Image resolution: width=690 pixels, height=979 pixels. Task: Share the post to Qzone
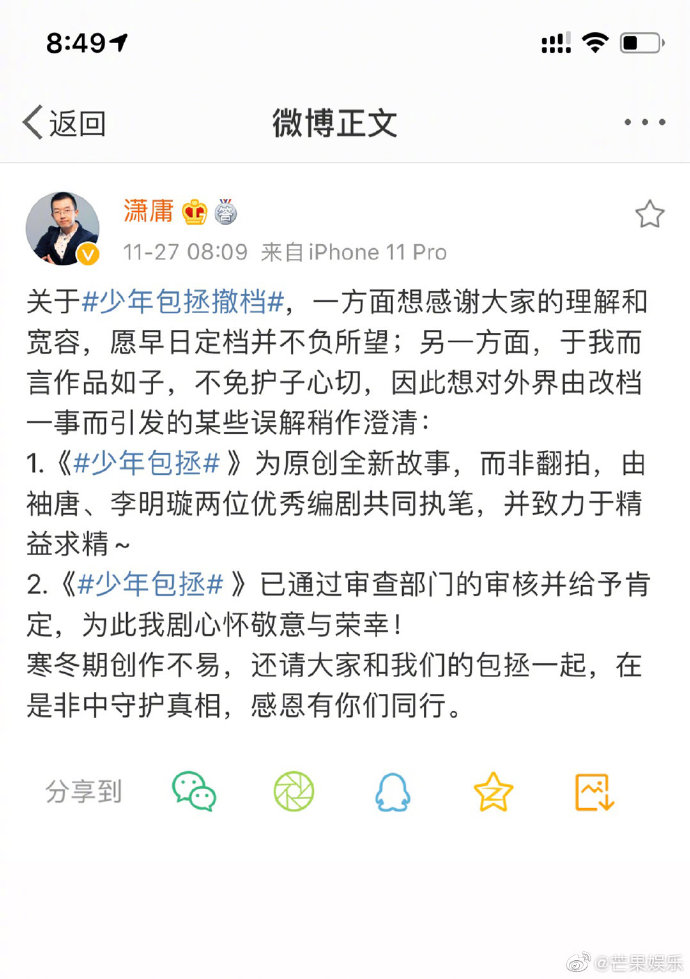point(493,792)
